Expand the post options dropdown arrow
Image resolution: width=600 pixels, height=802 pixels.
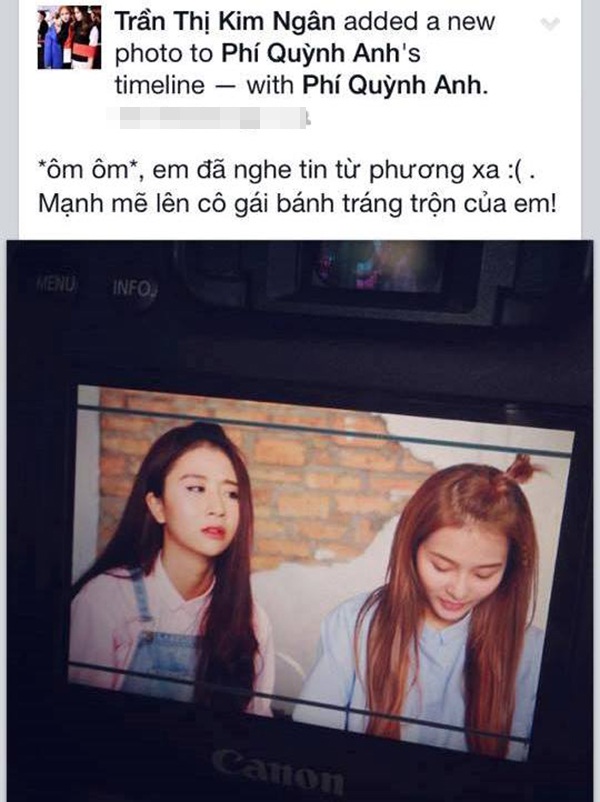[549, 24]
